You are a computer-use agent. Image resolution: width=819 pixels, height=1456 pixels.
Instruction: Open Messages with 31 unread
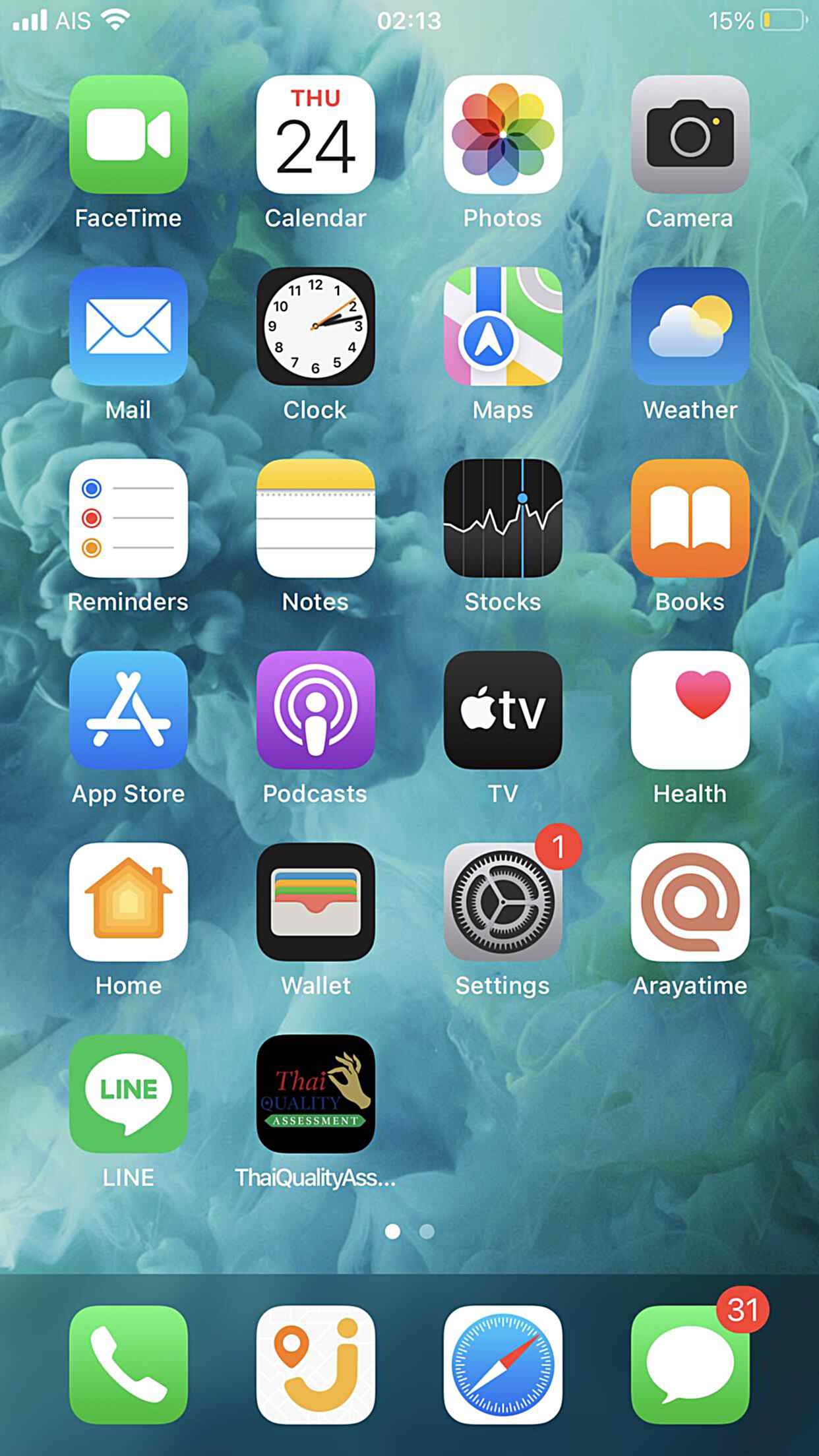(x=690, y=1365)
